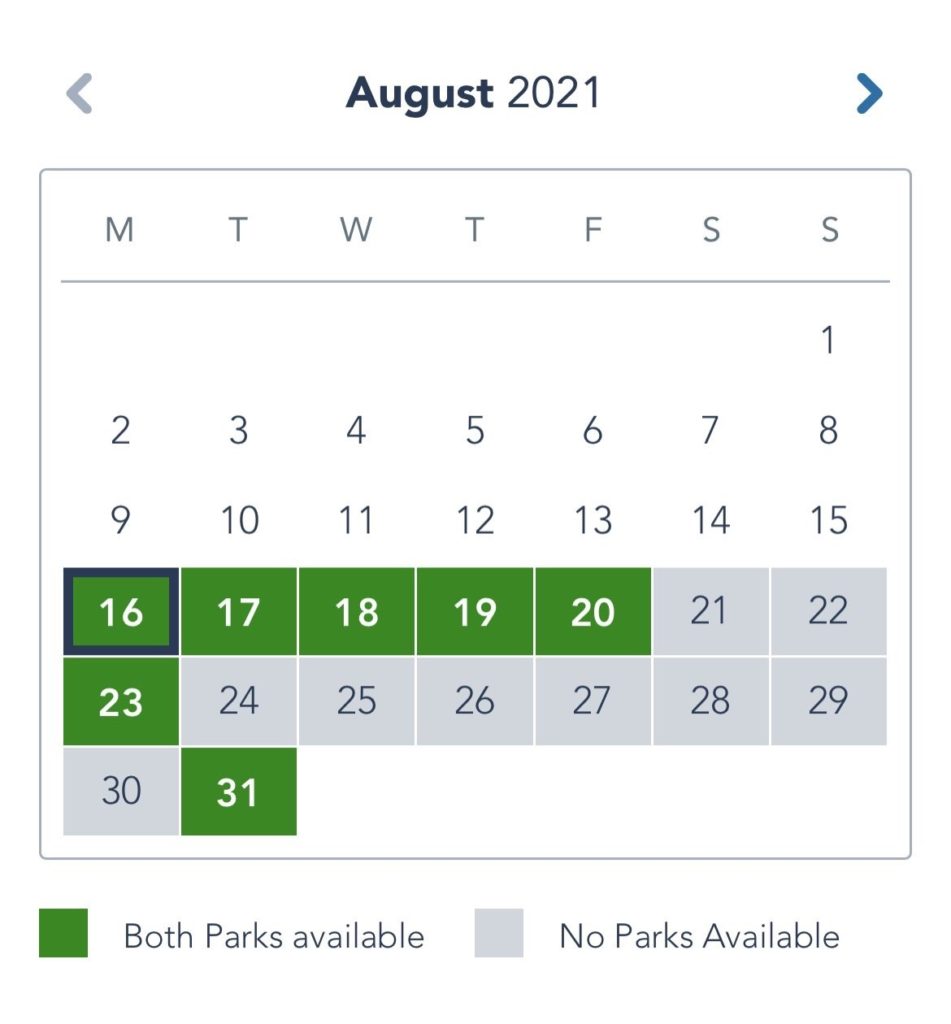Tap August 20 in the calendar

coord(593,612)
